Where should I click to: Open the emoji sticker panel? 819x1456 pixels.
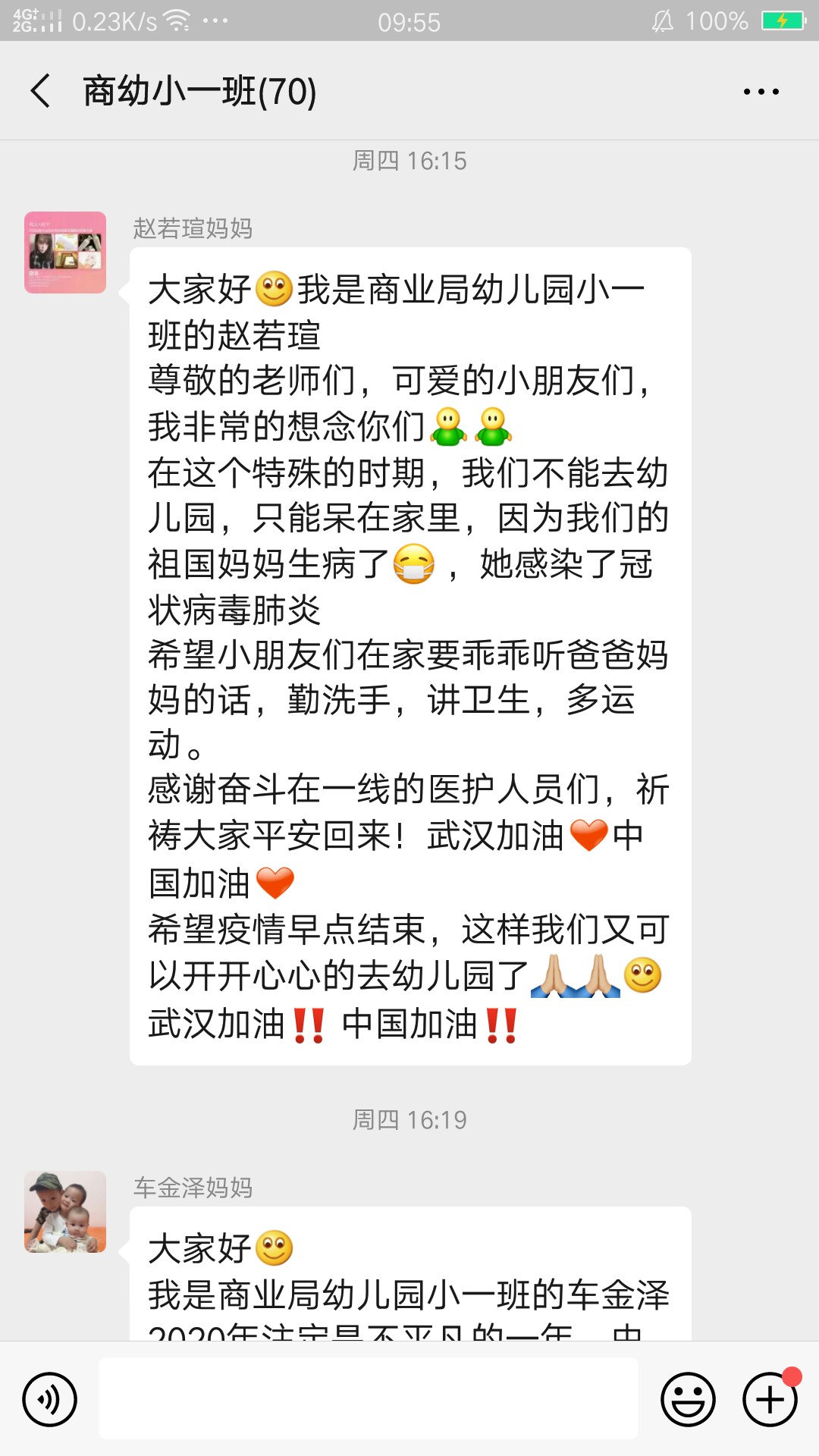[688, 1399]
